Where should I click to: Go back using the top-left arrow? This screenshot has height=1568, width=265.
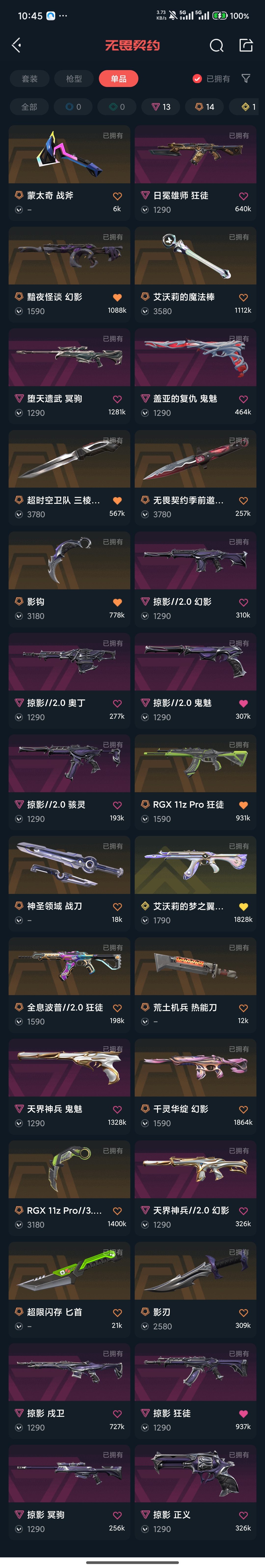click(x=16, y=45)
